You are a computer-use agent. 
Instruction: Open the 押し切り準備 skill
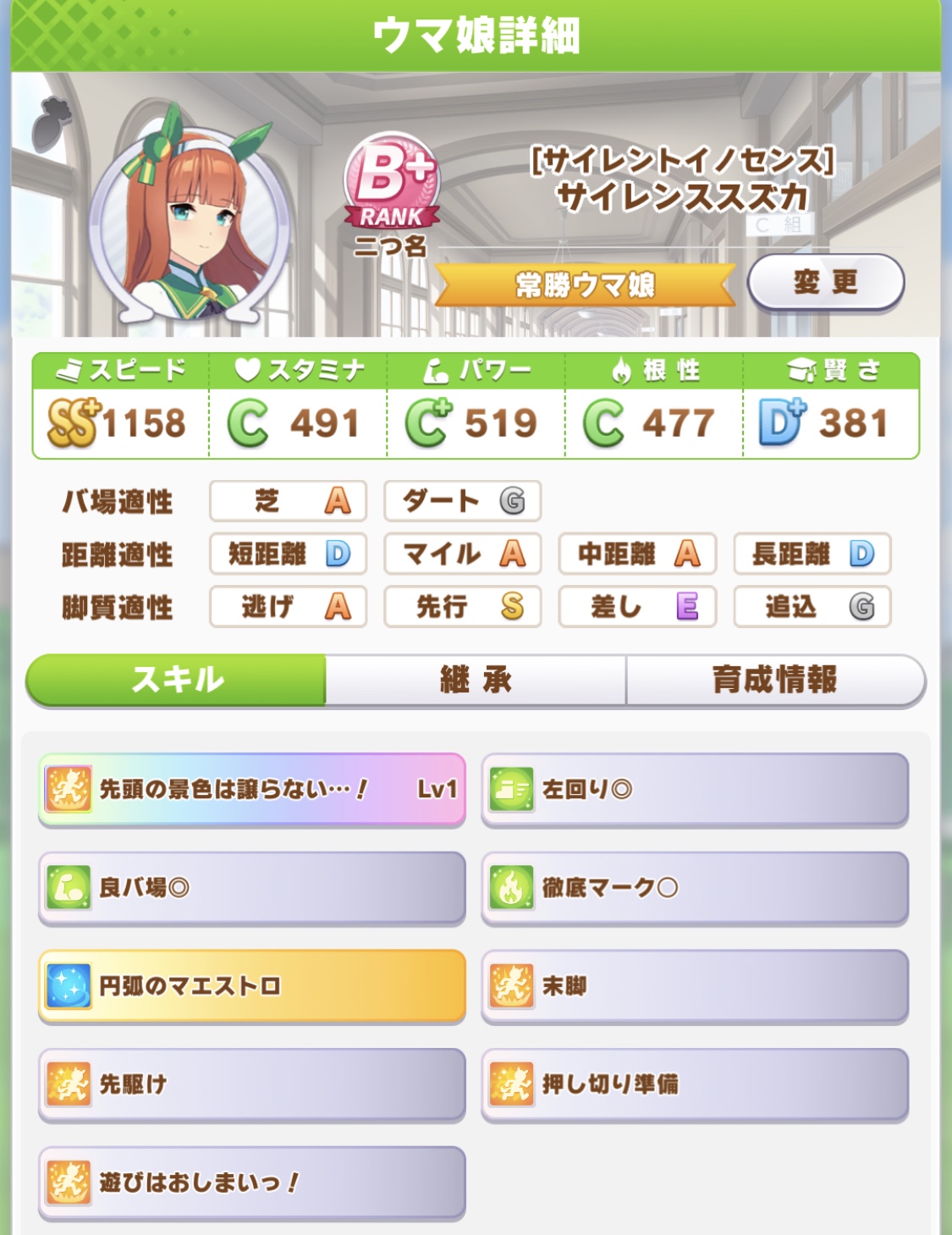click(695, 1084)
